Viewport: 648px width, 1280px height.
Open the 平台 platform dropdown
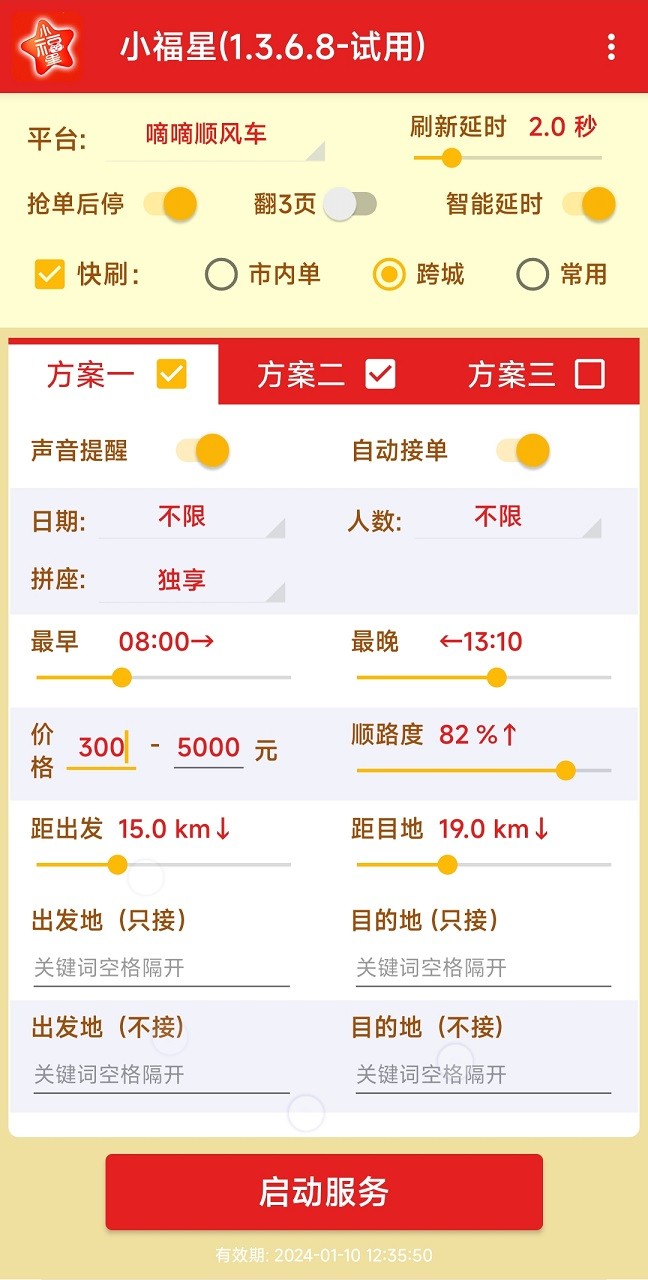click(215, 135)
